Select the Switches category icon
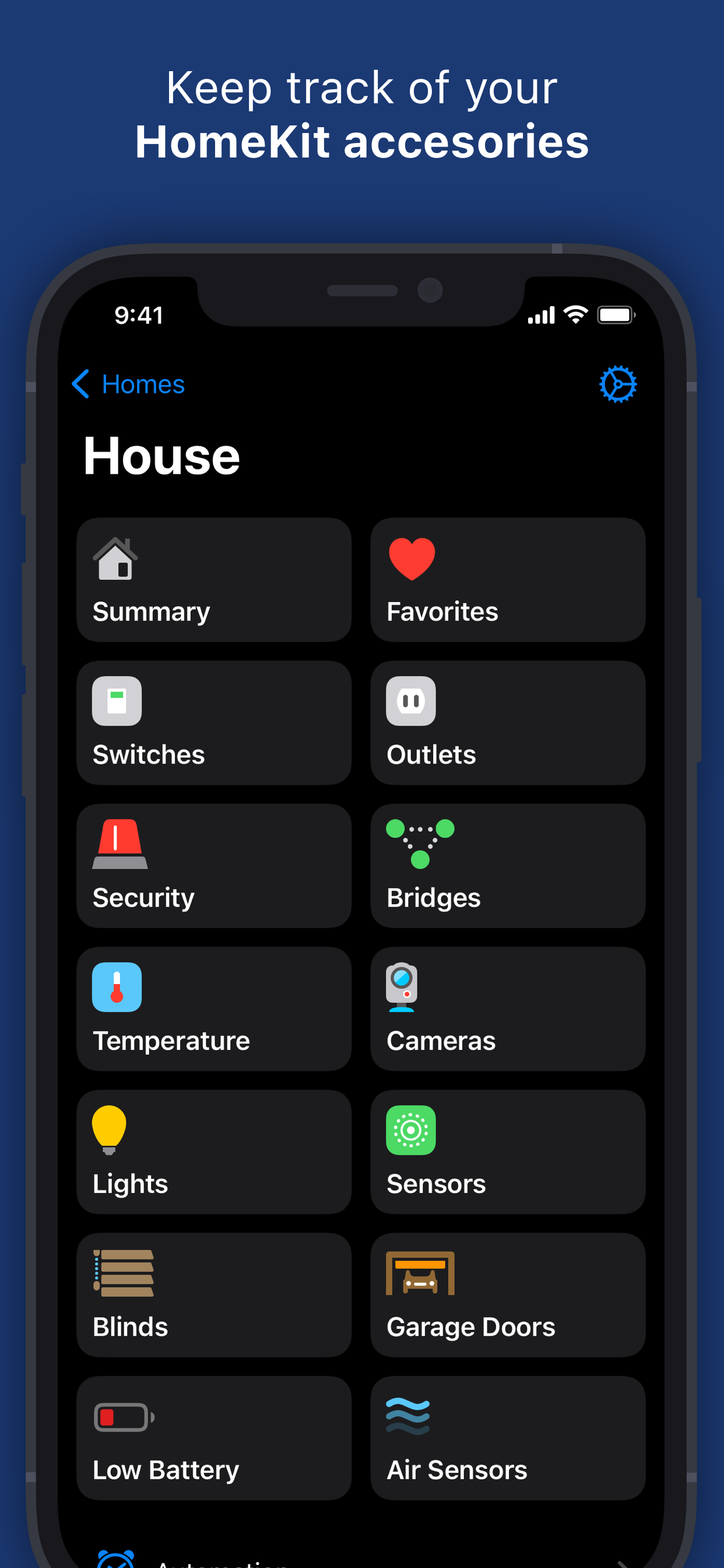 click(117, 701)
